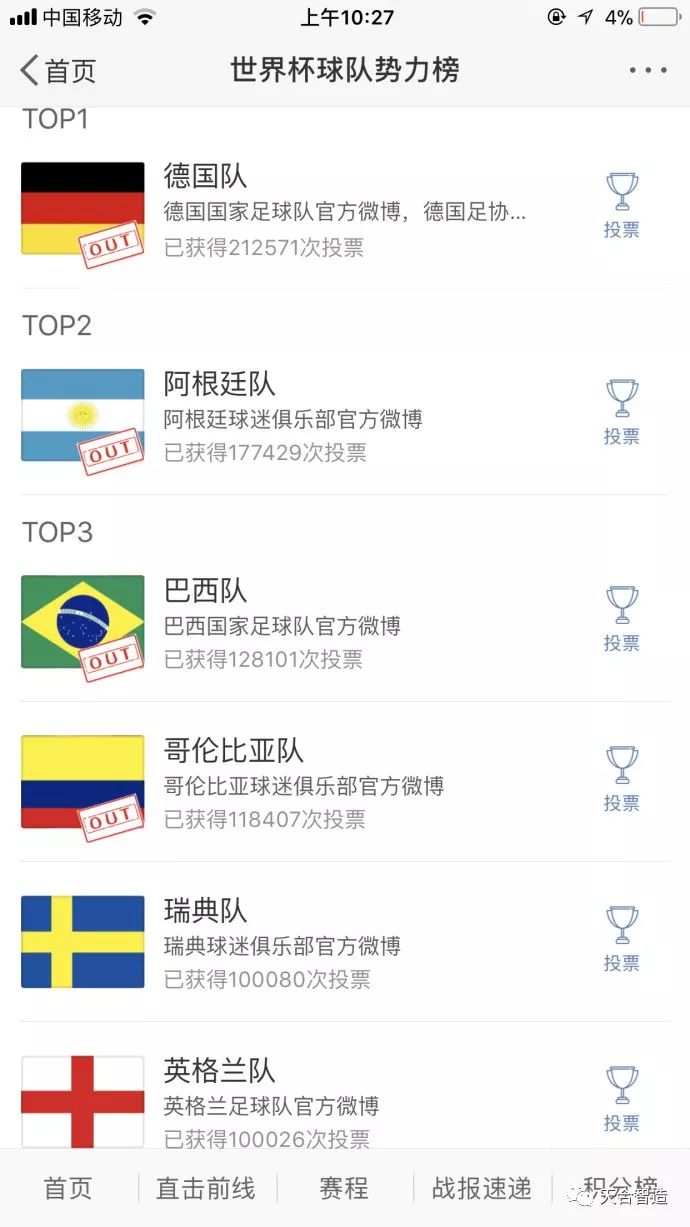Vote for 阿根廷队
Screen dimensions: 690x1227
coord(621,413)
